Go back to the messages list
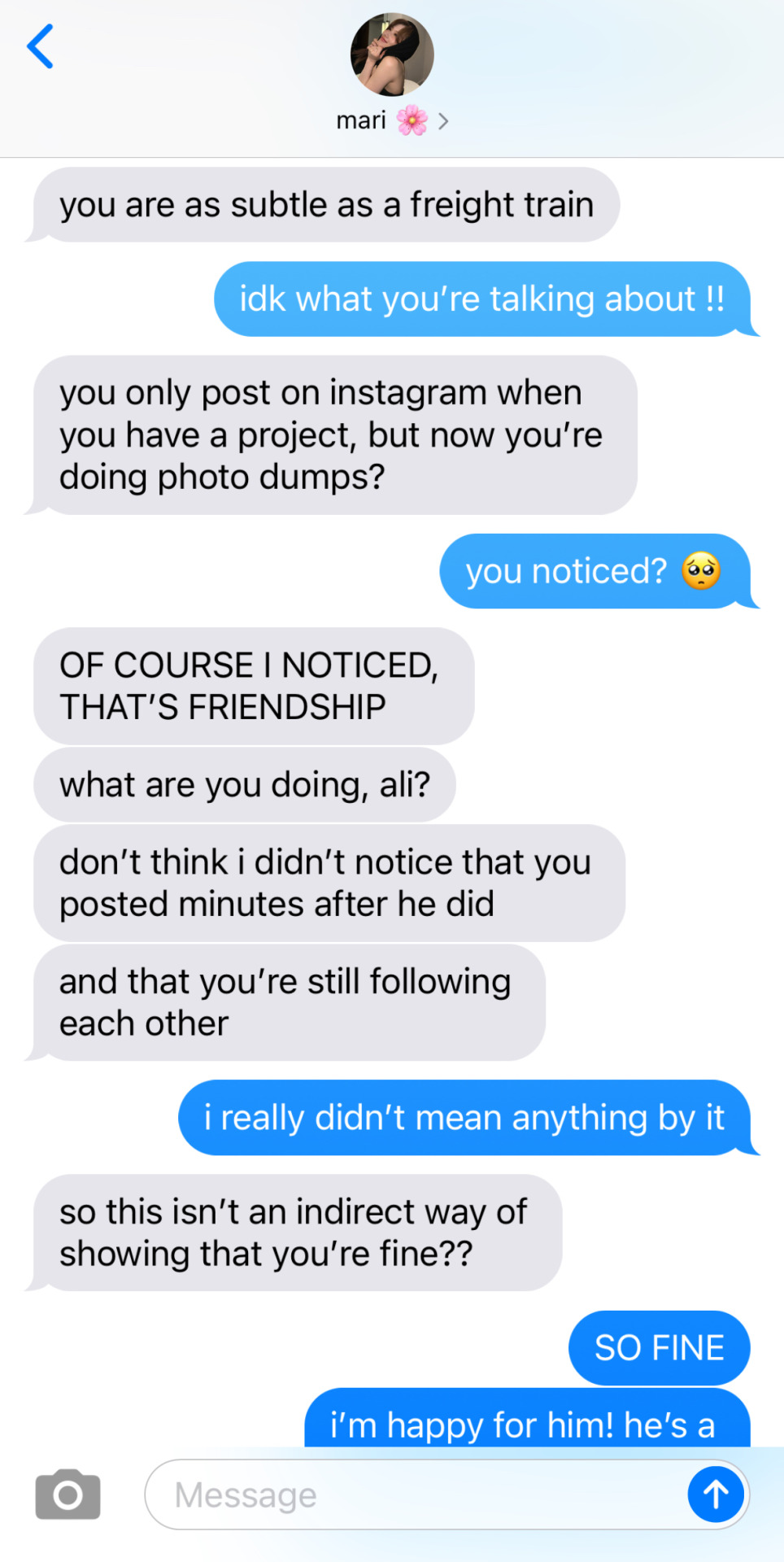The height and width of the screenshot is (1562, 784). (x=40, y=46)
